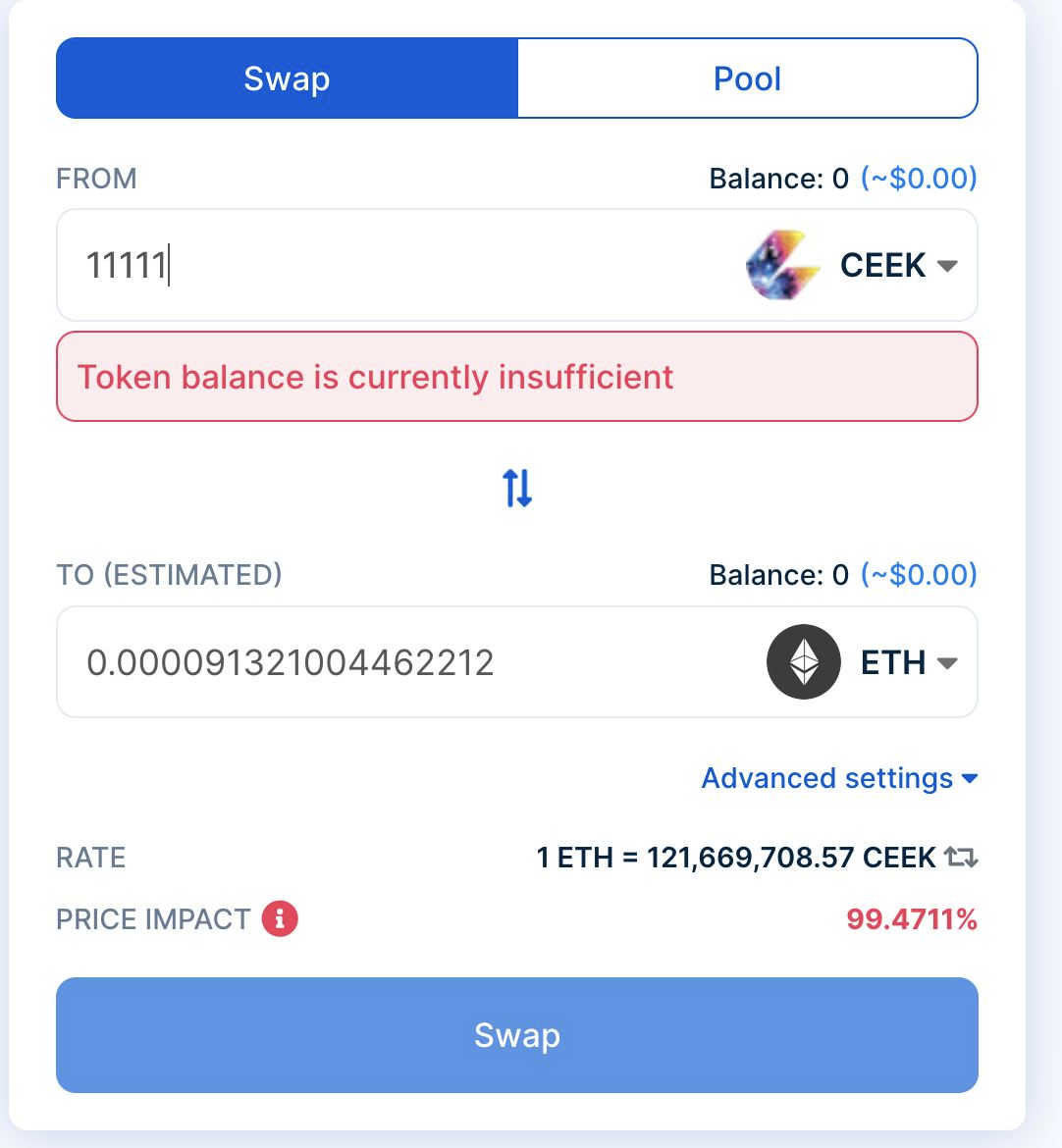1062x1148 pixels.
Task: Click the (~$0.00) balance value link under FROM
Action: [x=919, y=179]
